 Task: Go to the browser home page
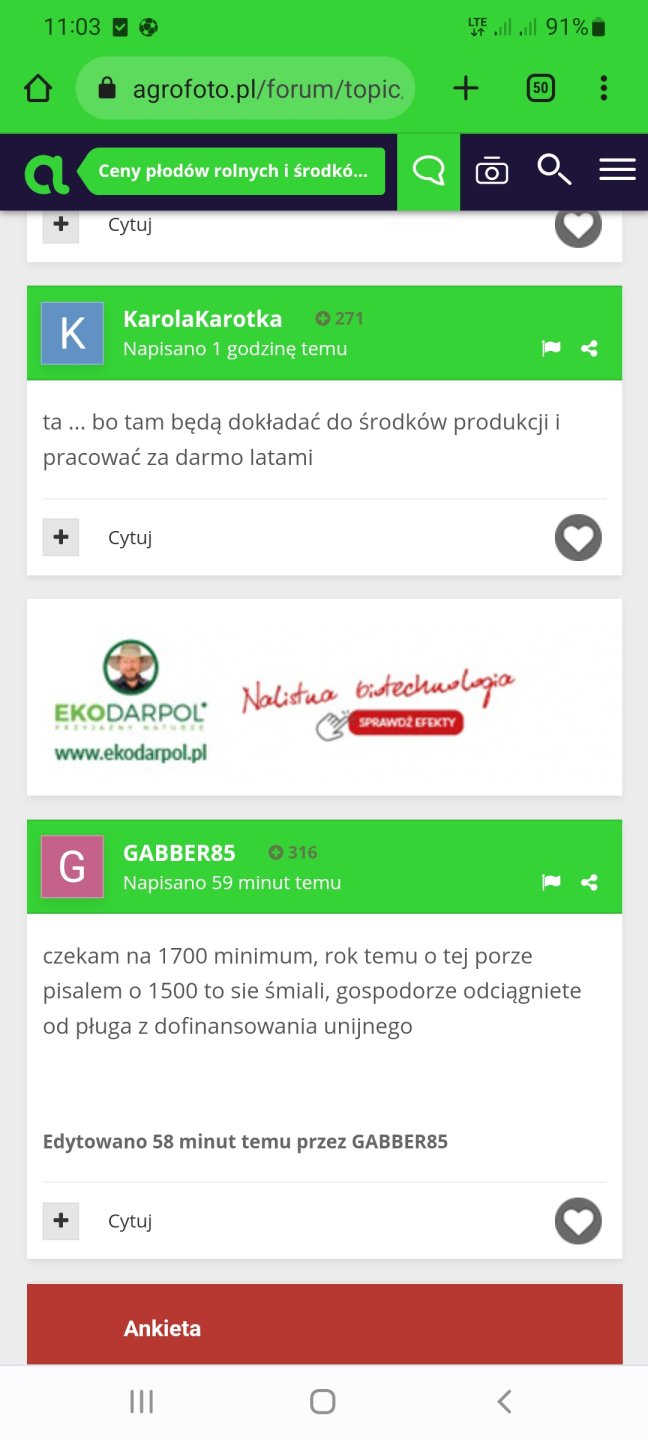tap(38, 89)
